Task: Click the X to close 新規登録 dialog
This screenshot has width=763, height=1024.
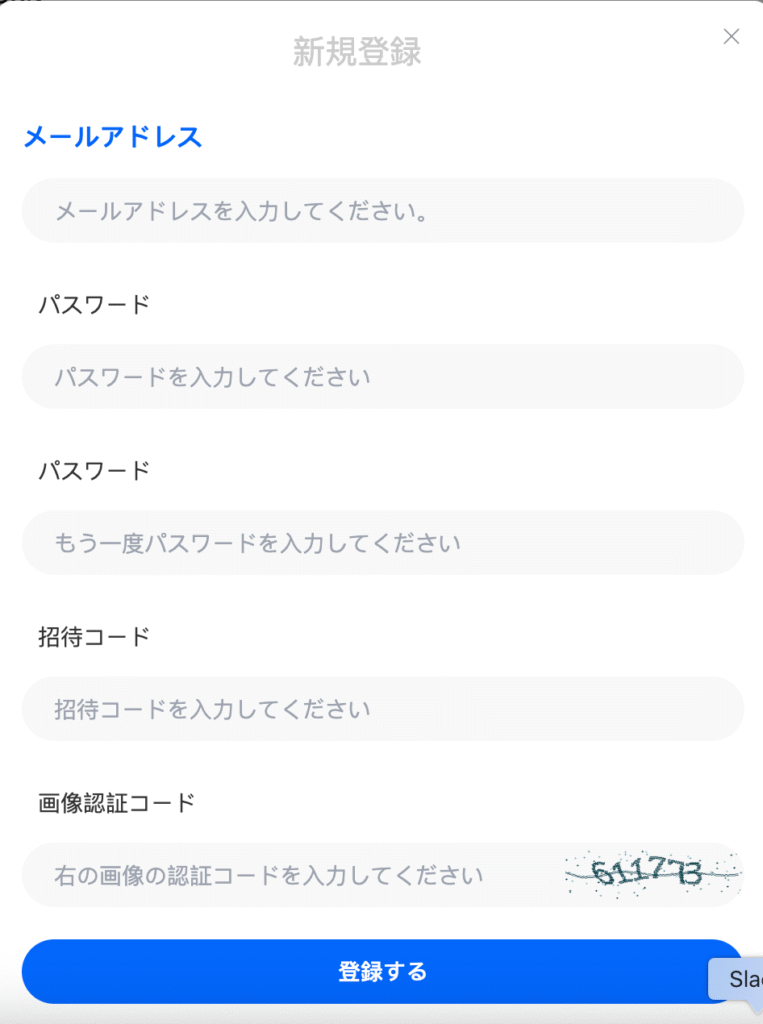Action: [731, 37]
